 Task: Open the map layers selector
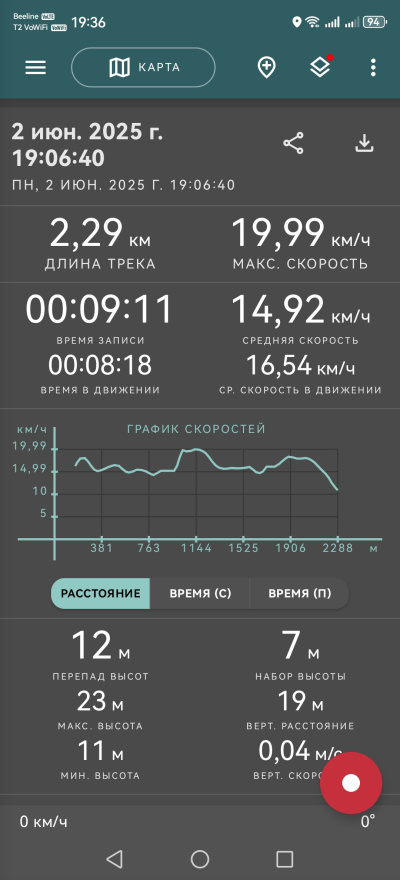[x=320, y=67]
